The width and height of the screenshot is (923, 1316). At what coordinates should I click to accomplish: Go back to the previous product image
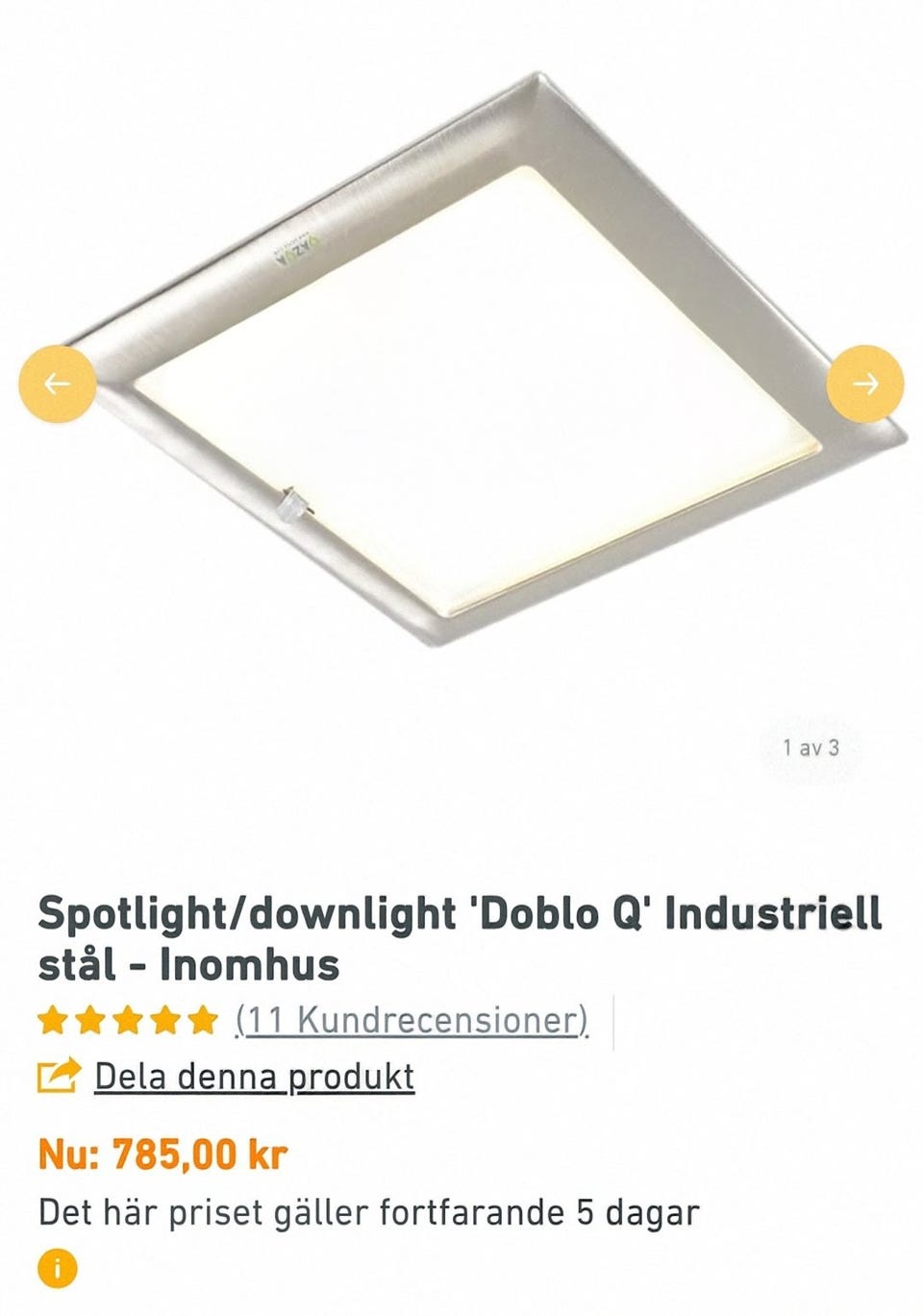[58, 383]
